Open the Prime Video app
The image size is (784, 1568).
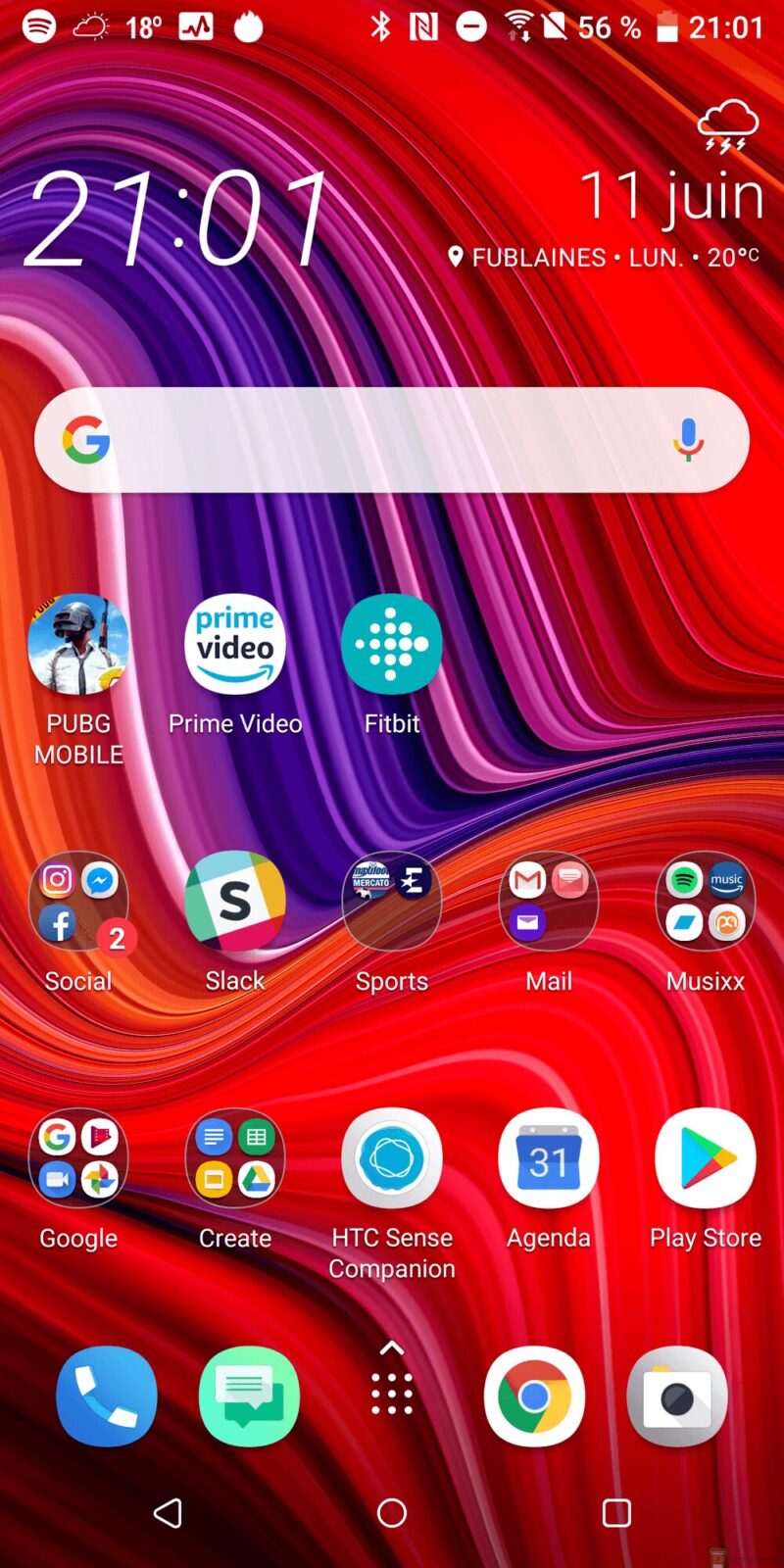pyautogui.click(x=235, y=645)
